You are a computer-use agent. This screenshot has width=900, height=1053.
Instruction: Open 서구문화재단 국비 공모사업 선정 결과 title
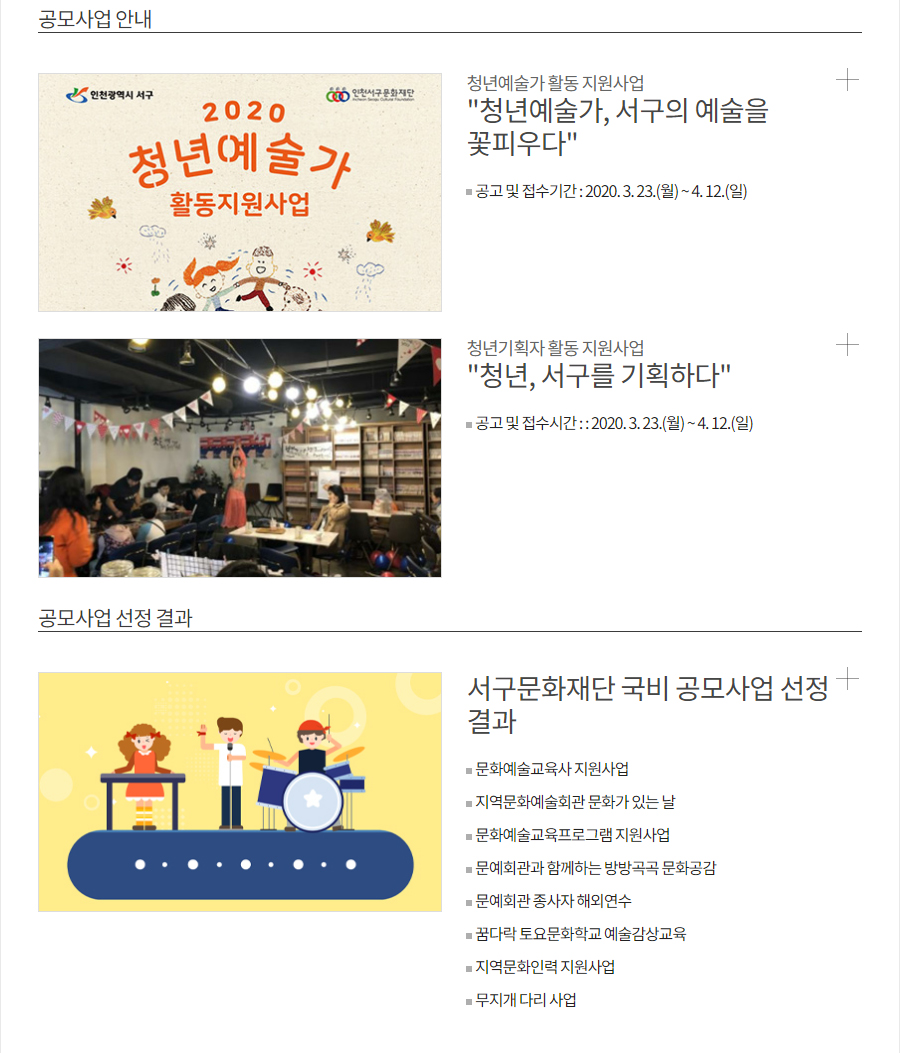[x=648, y=704]
